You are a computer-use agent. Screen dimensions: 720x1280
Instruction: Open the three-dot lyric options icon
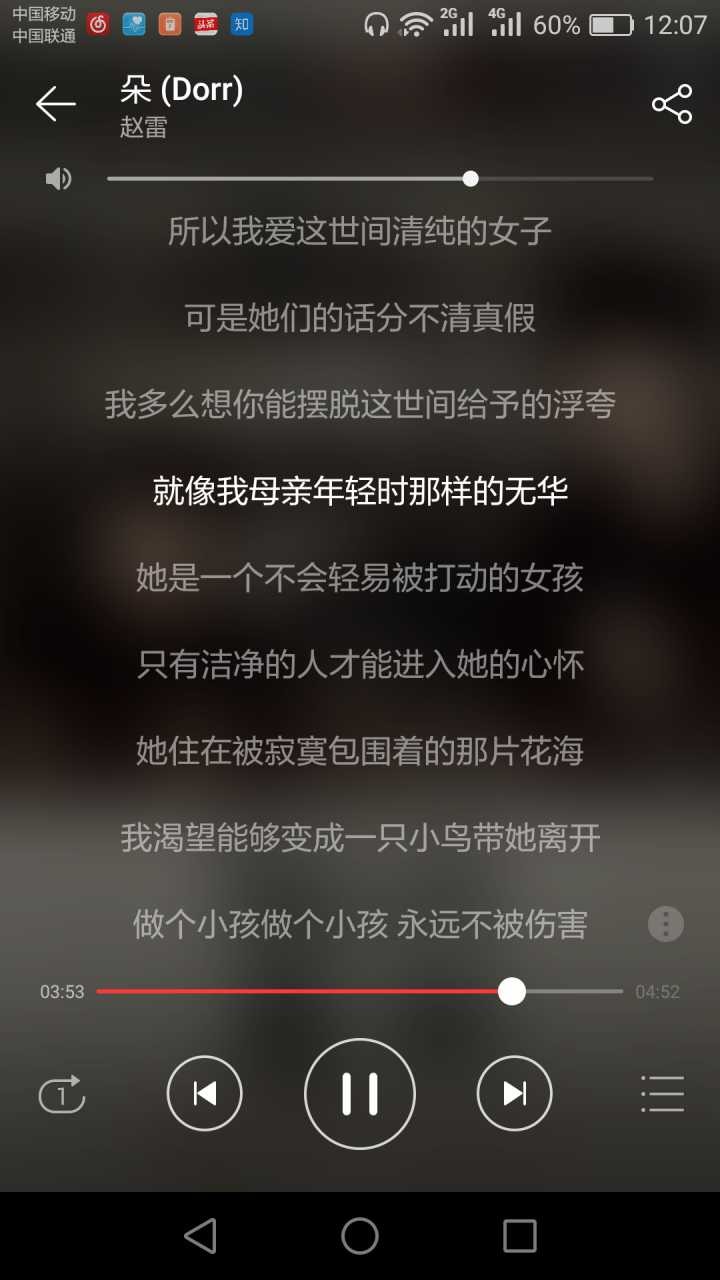tap(664, 923)
